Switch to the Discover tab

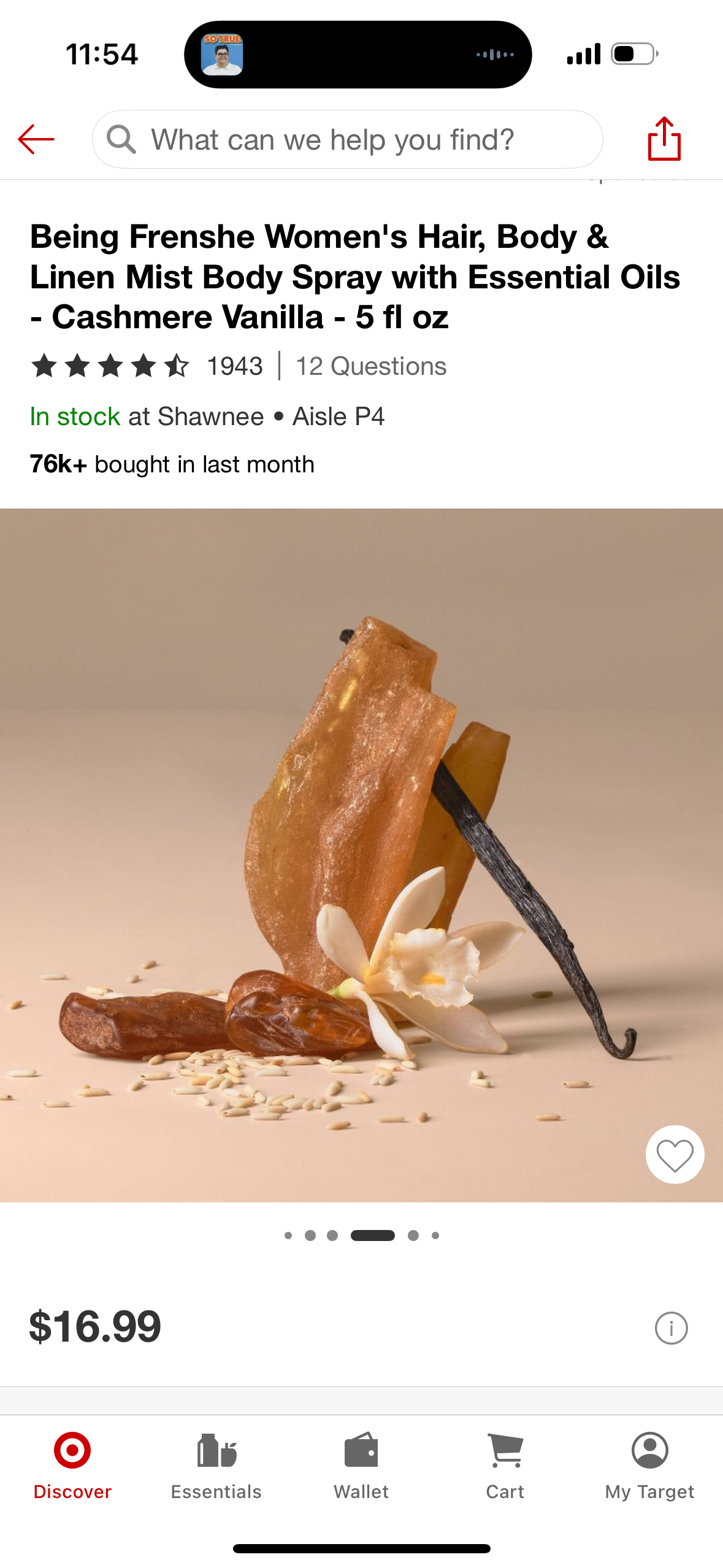click(72, 1467)
